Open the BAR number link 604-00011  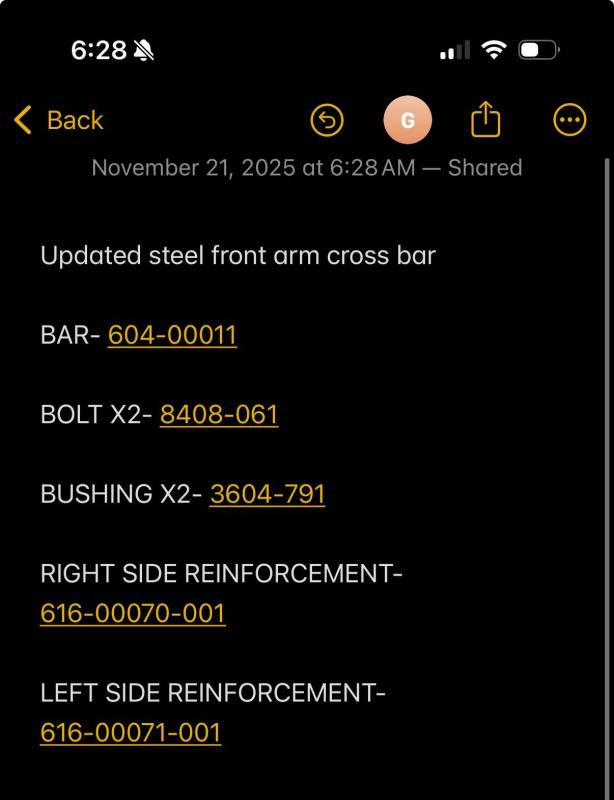[172, 335]
